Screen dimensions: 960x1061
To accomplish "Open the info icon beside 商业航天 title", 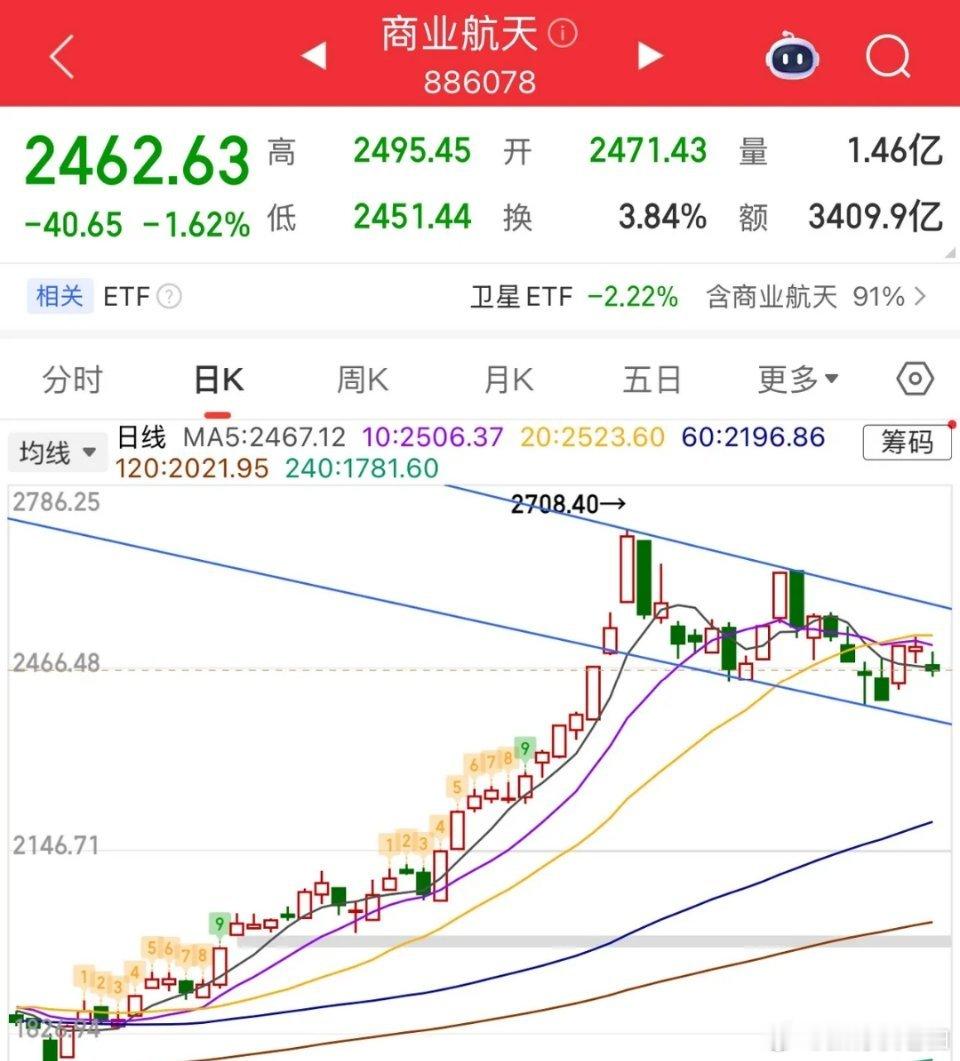I will point(565,33).
